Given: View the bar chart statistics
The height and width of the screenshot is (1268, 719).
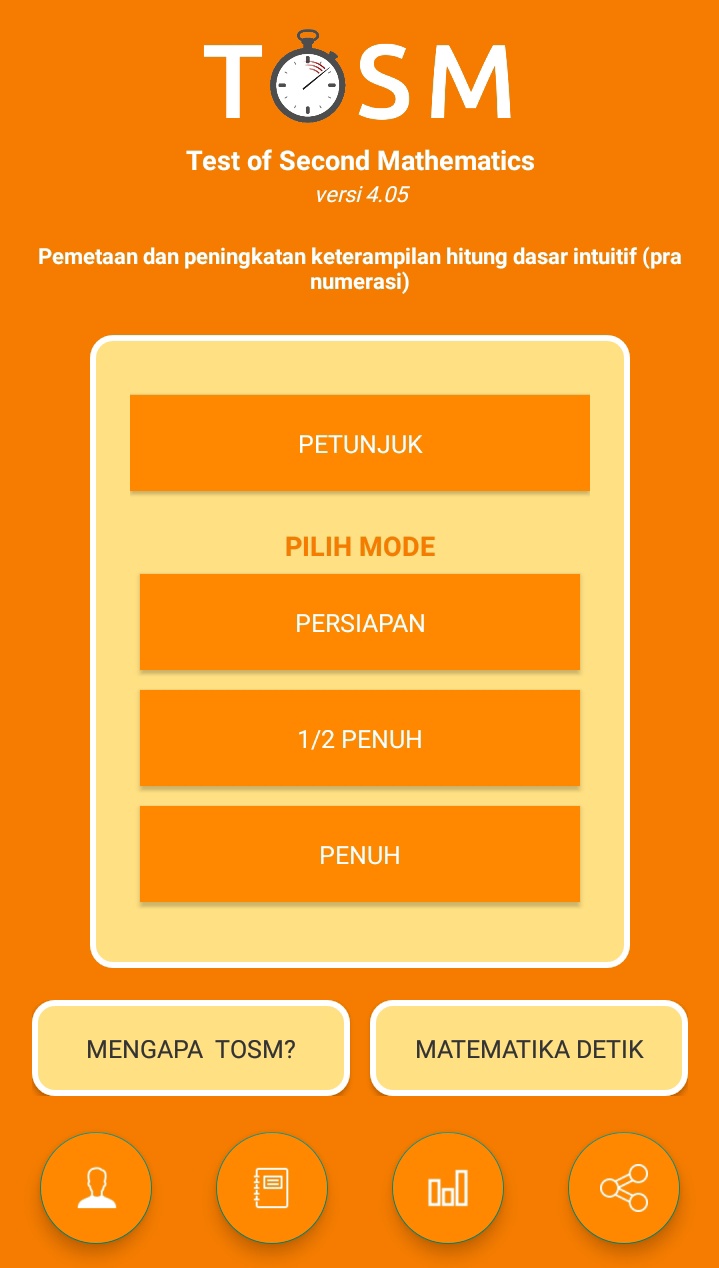Looking at the screenshot, I should [x=448, y=1188].
